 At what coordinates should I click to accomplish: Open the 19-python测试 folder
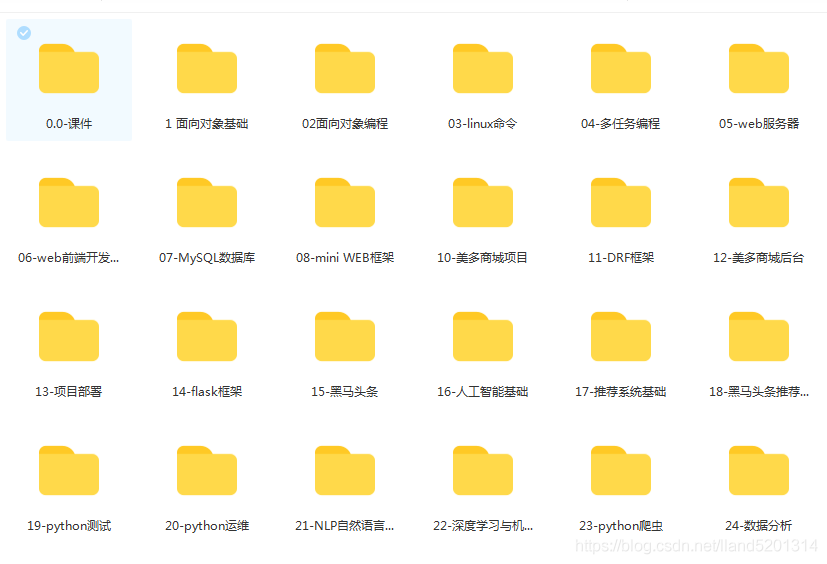(x=69, y=472)
